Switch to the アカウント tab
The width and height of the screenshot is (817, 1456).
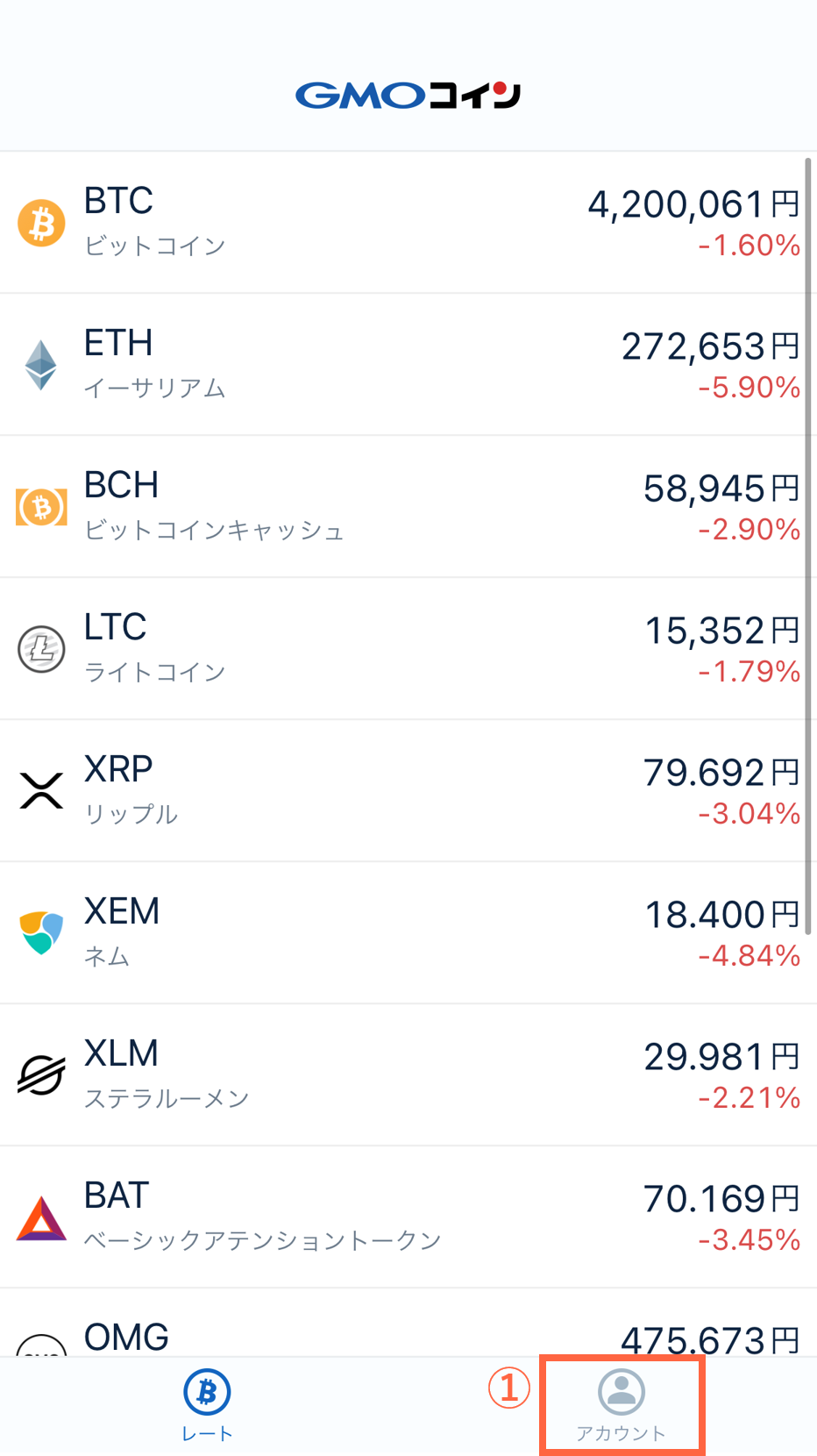622,1406
